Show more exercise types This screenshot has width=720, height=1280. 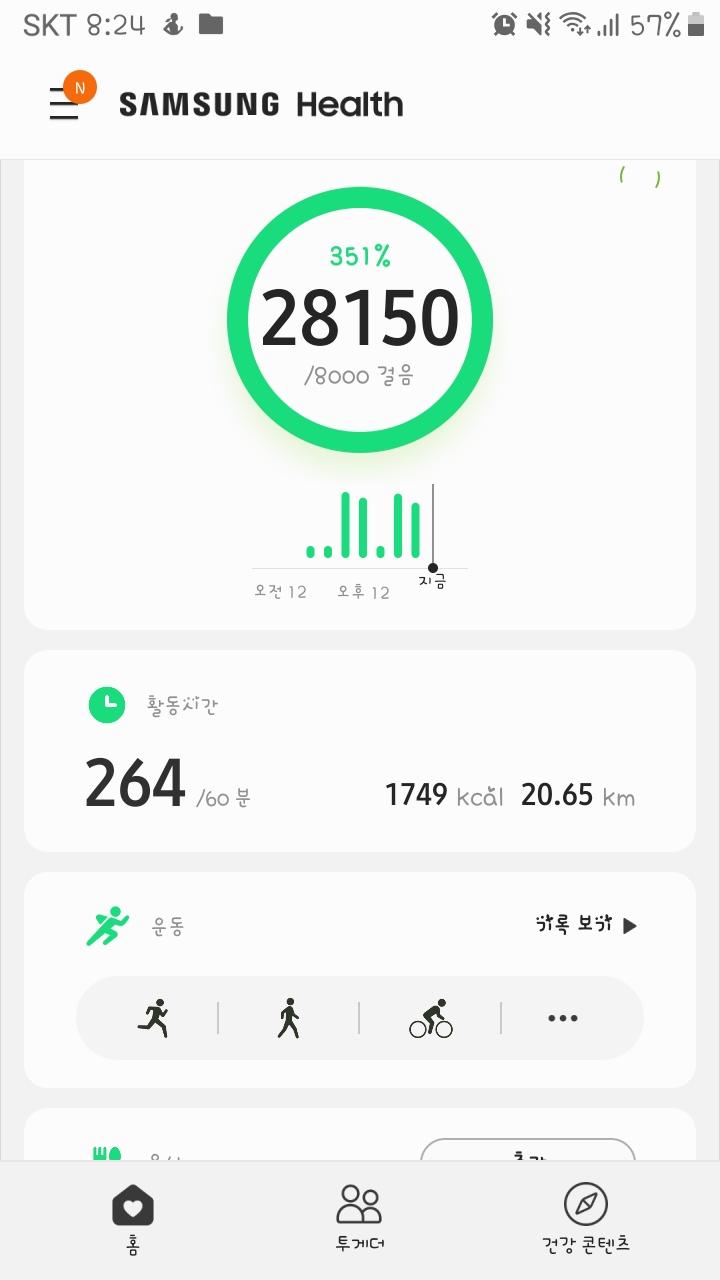tap(563, 1018)
